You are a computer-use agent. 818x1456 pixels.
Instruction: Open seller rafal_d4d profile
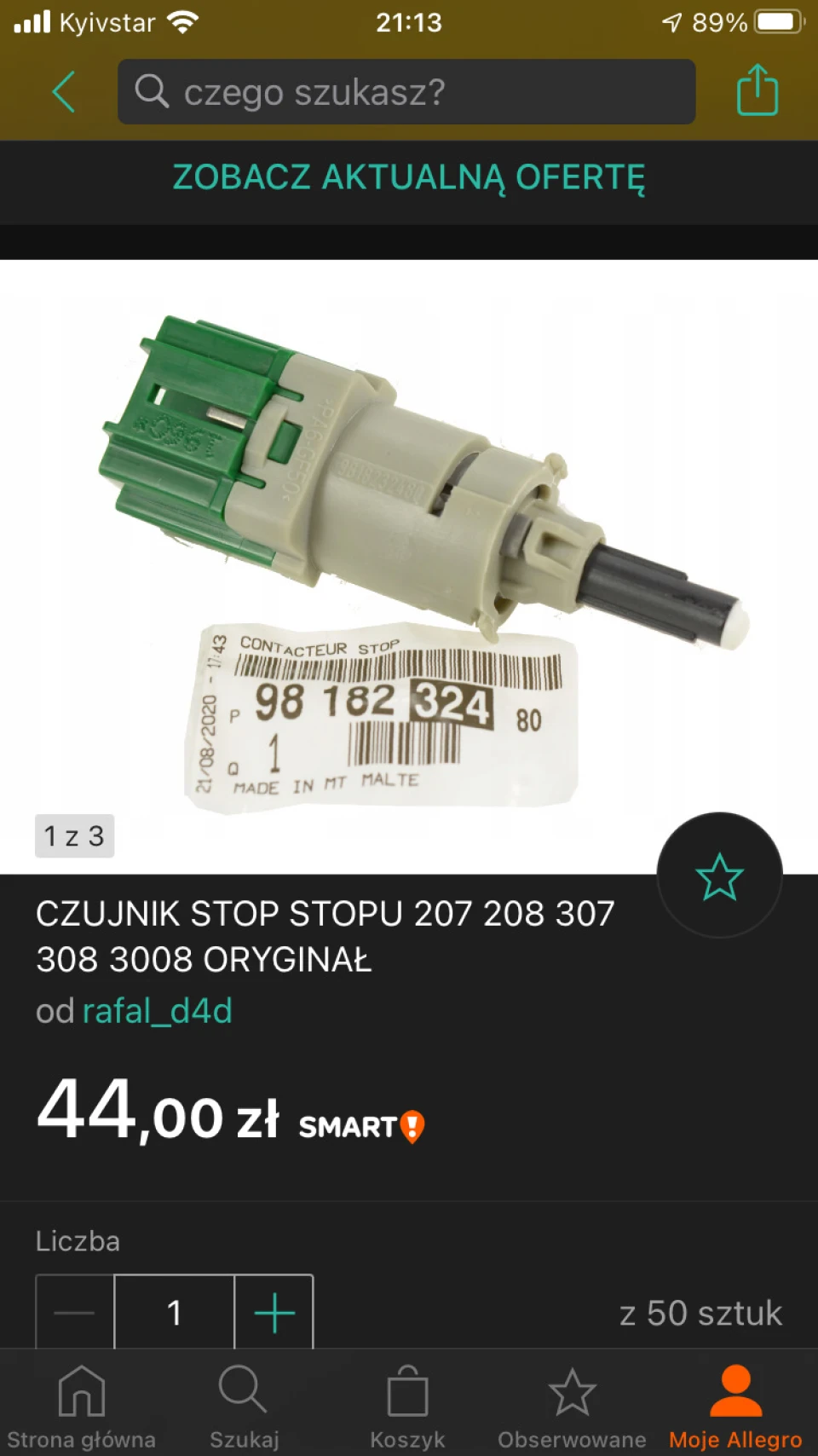click(x=158, y=1011)
